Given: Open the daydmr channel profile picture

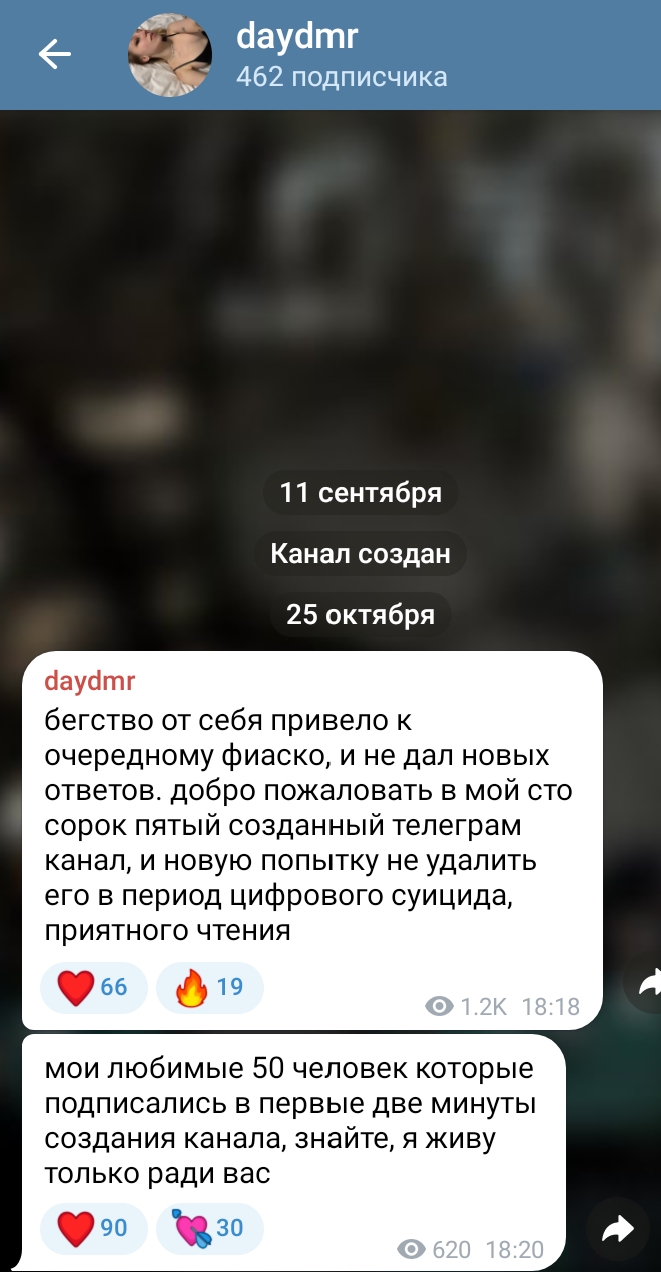Looking at the screenshot, I should (x=170, y=55).
